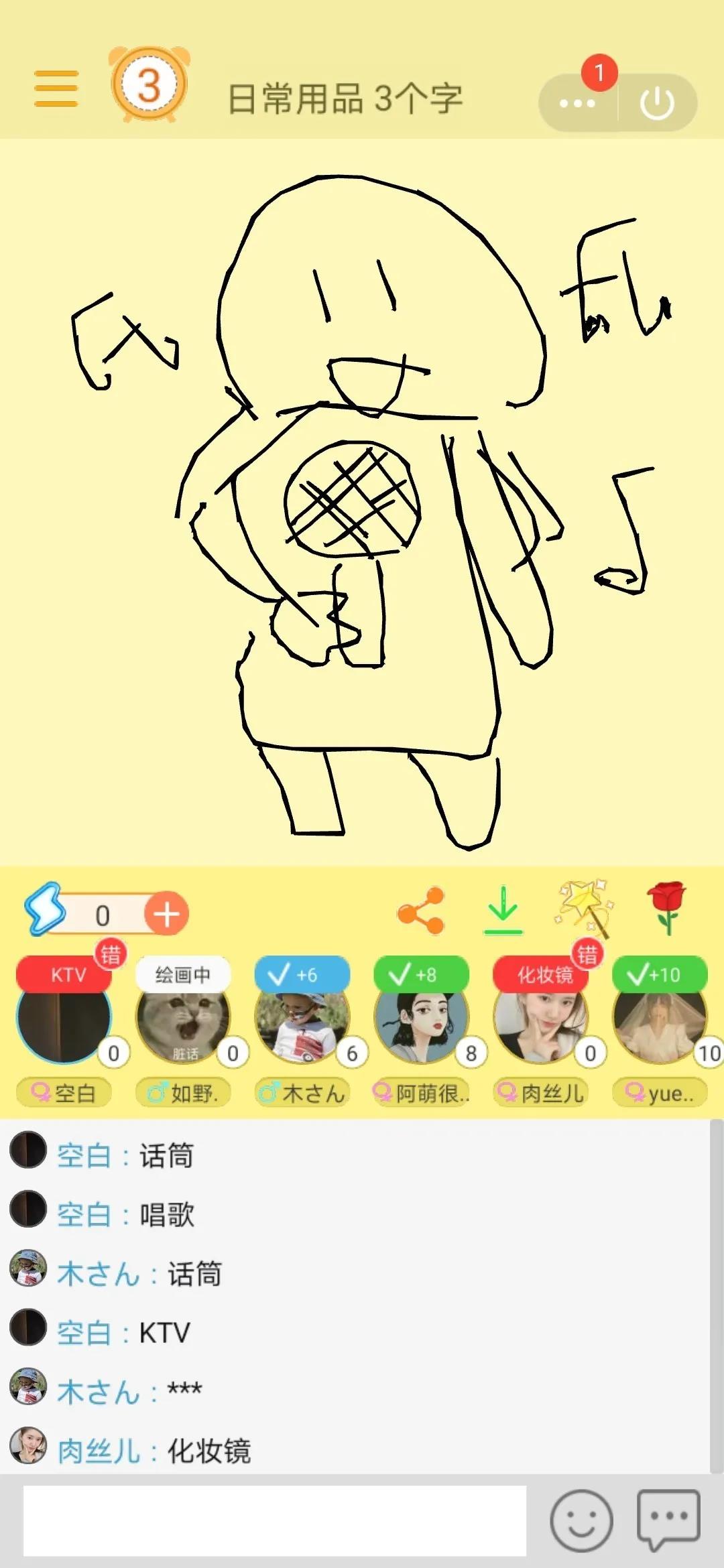Open the quick chat phrases bubble

[x=668, y=1519]
